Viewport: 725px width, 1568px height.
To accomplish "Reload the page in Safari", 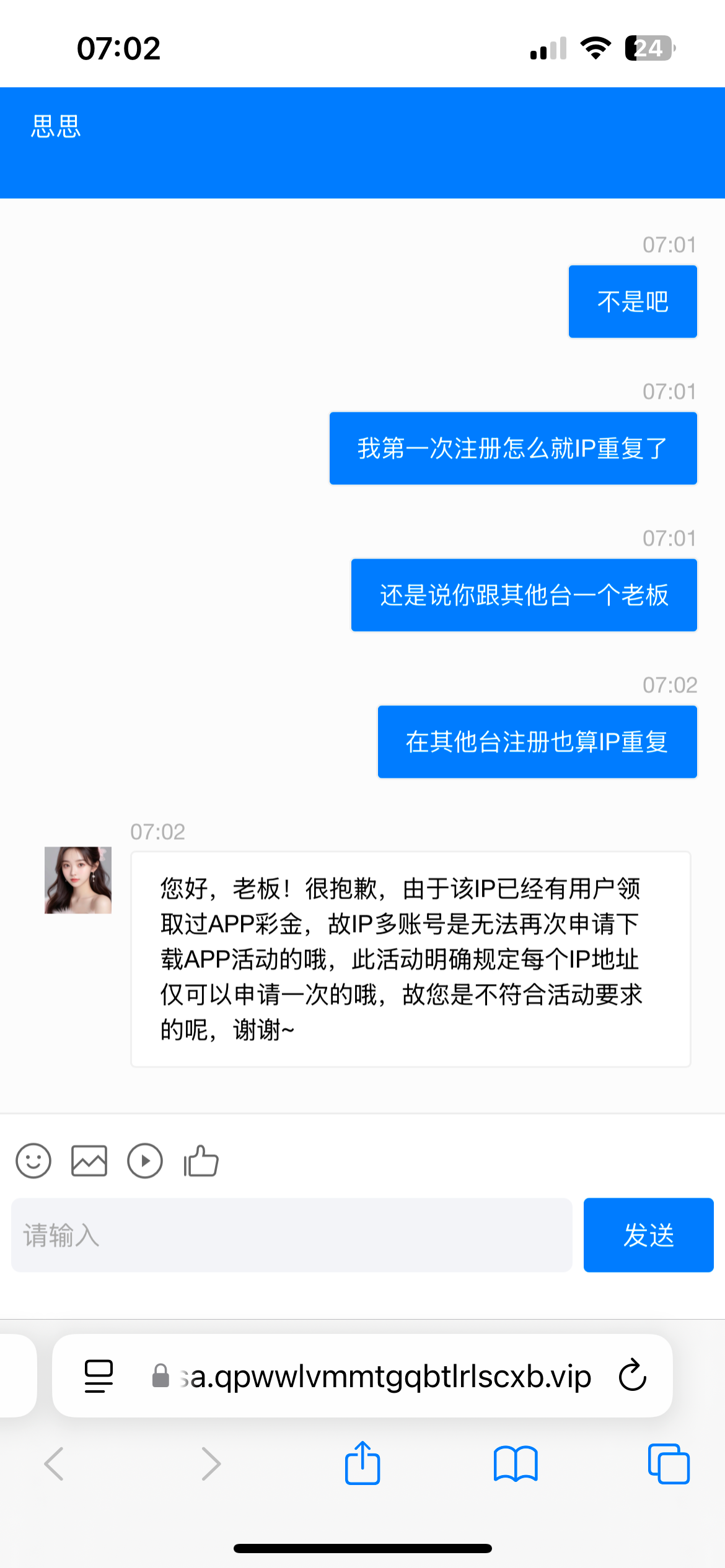I will [x=633, y=1376].
